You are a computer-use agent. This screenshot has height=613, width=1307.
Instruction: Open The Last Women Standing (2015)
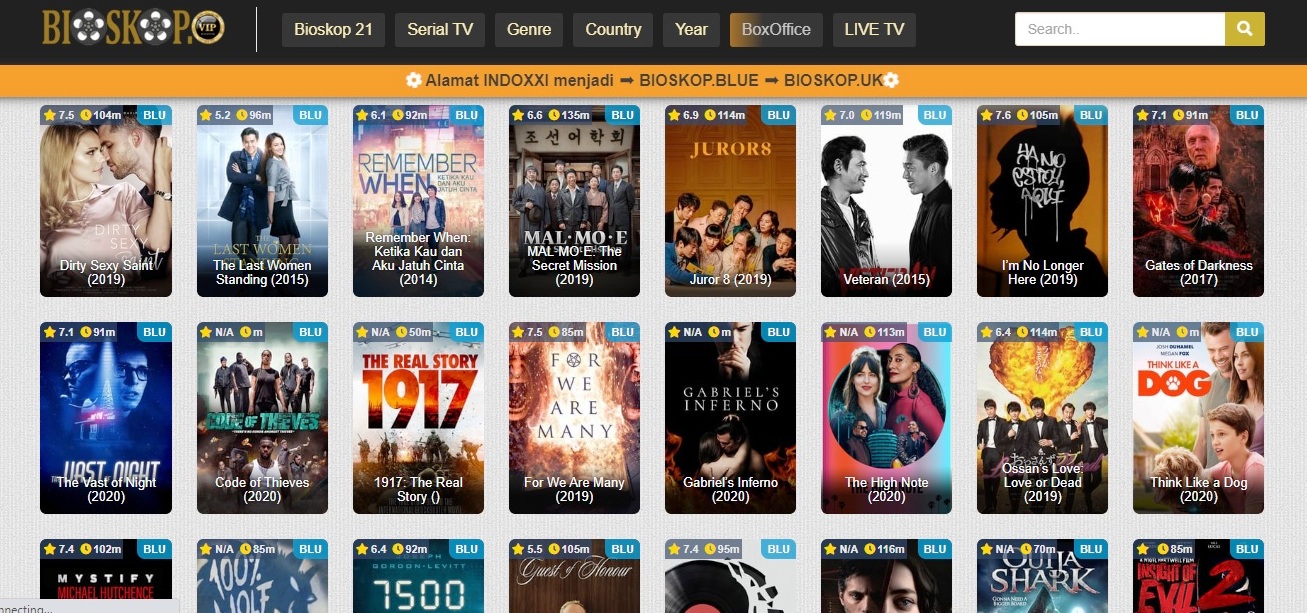click(x=262, y=200)
